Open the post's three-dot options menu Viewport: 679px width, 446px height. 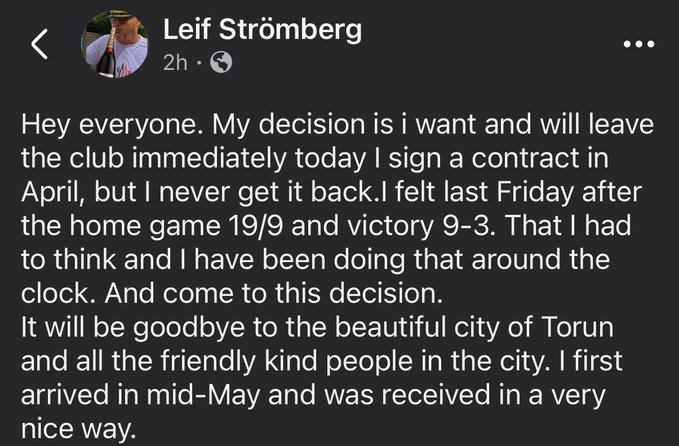[638, 45]
